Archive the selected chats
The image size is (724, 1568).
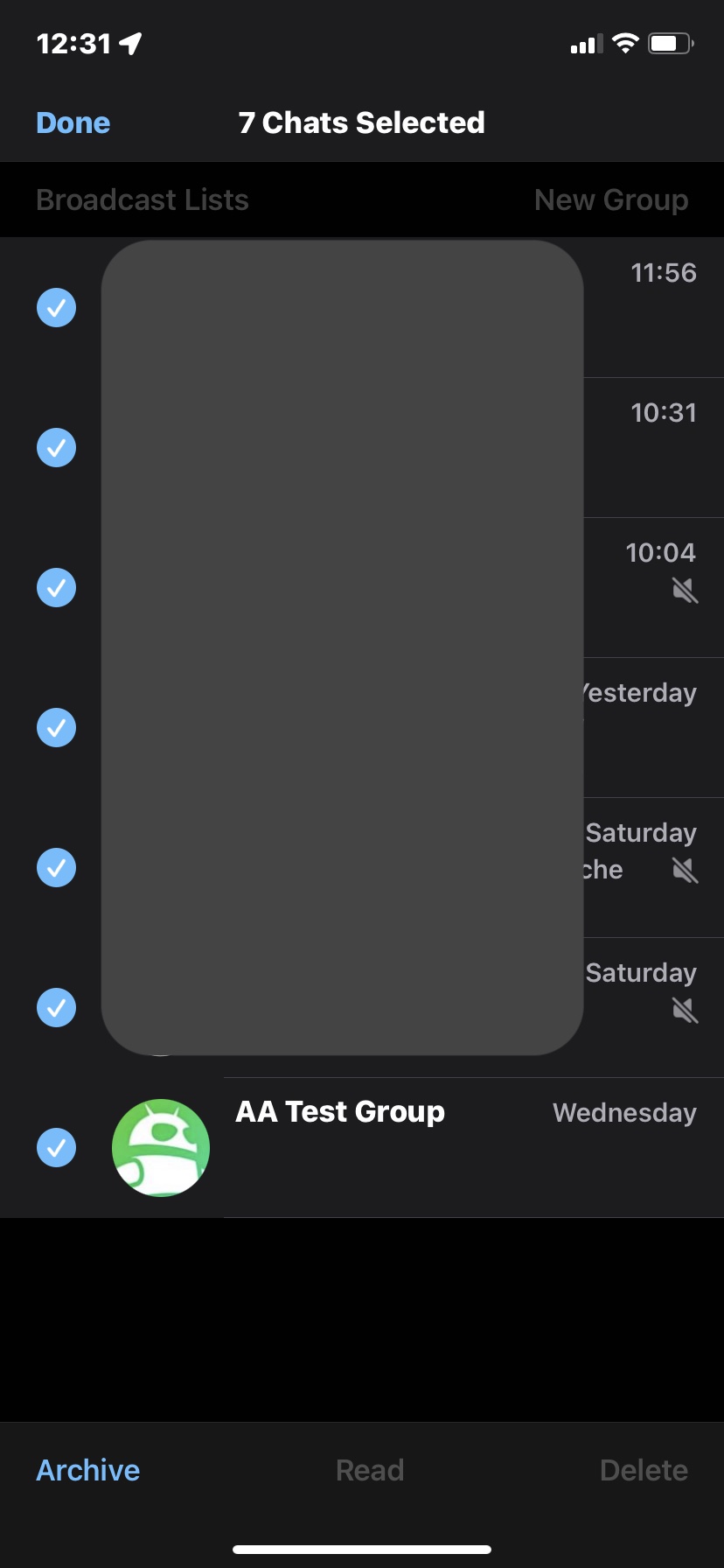87,1470
